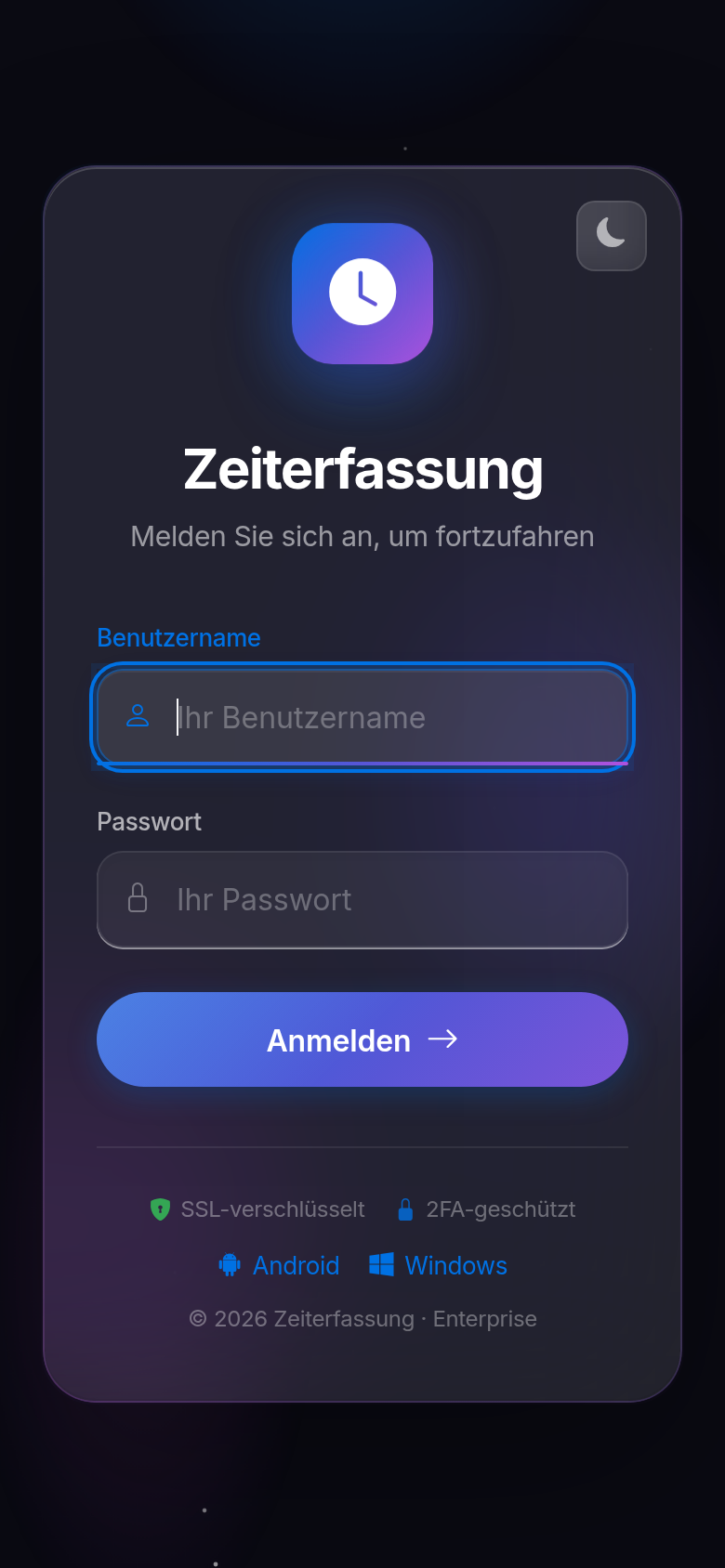Click the blue 2FA padlock icon
This screenshot has height=1568, width=725.
pyautogui.click(x=406, y=1209)
